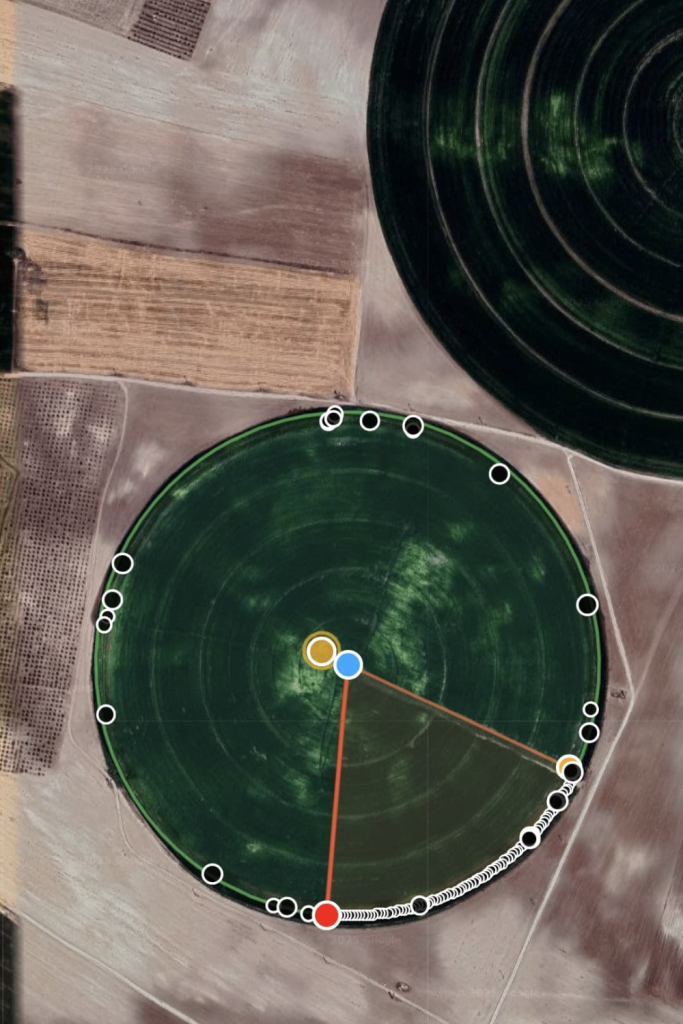This screenshot has height=1024, width=683.
Task: Select the red marker on circle edge
Action: coord(326,914)
